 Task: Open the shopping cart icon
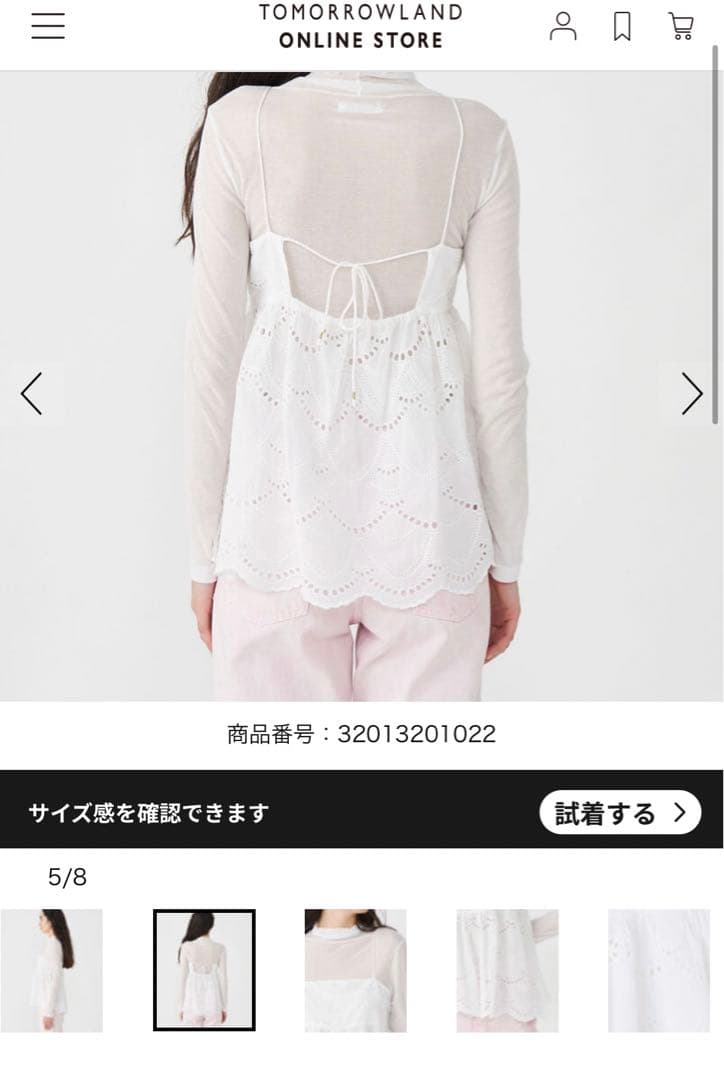coord(682,25)
